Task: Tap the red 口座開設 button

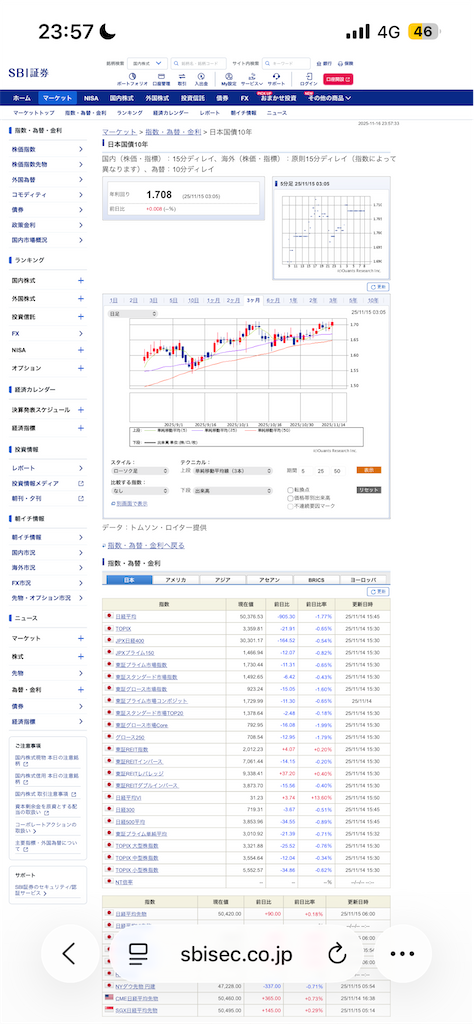Action: (339, 79)
